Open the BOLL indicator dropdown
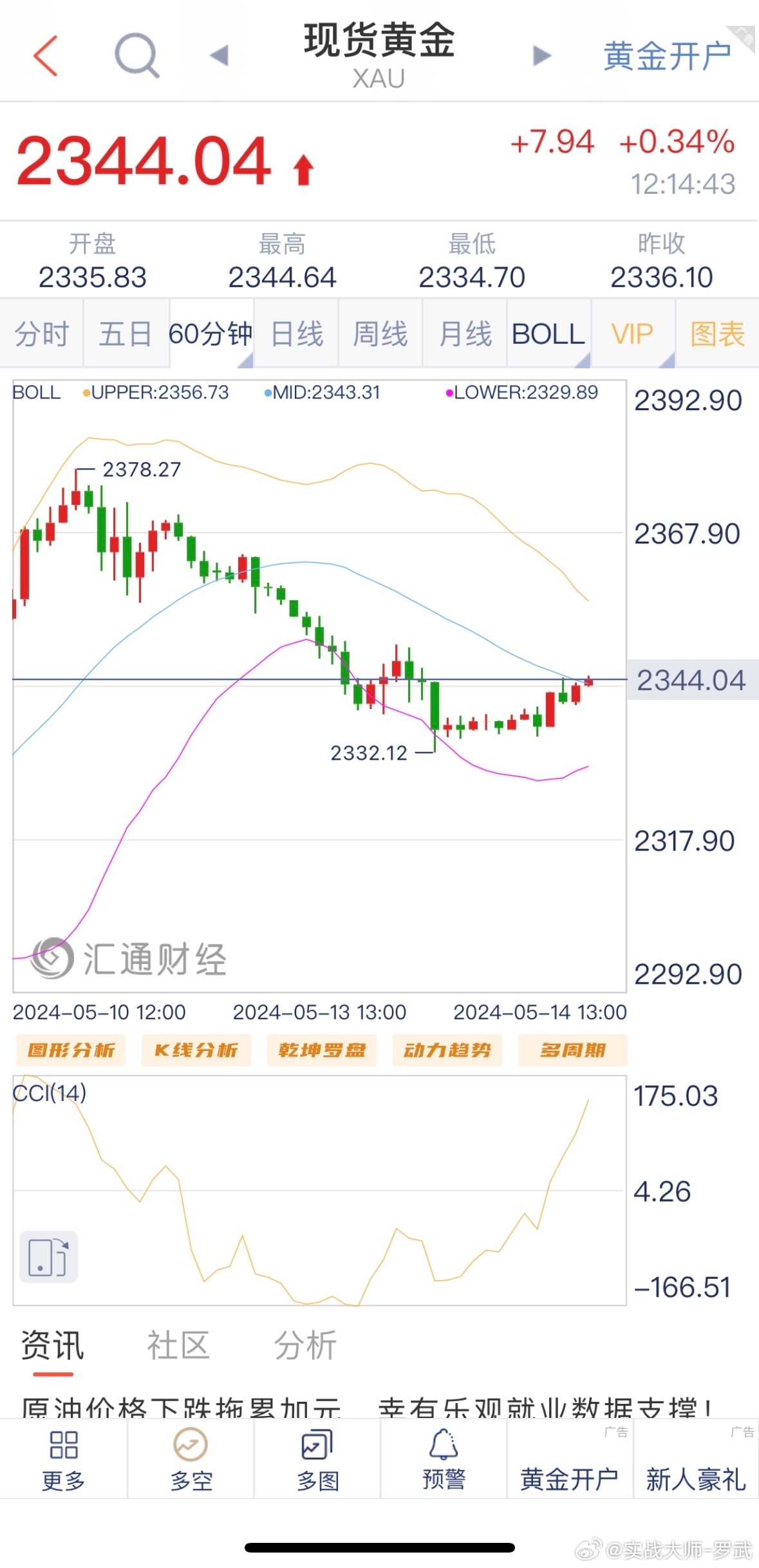 coord(548,334)
